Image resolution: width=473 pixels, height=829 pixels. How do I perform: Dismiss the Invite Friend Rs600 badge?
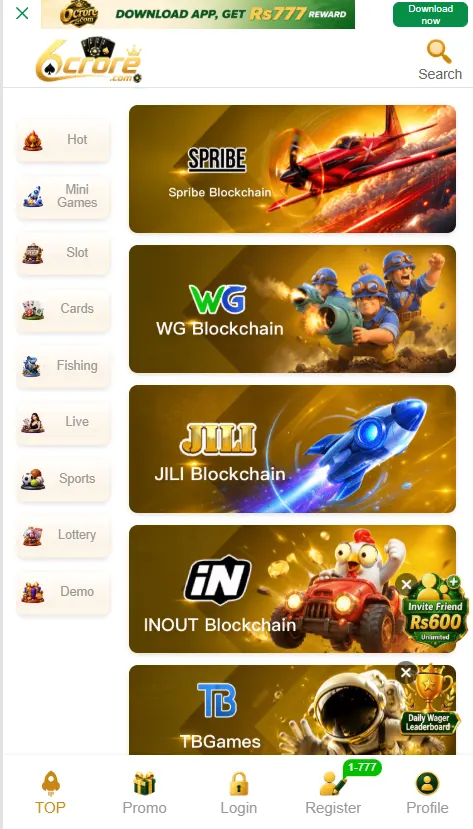(x=406, y=584)
